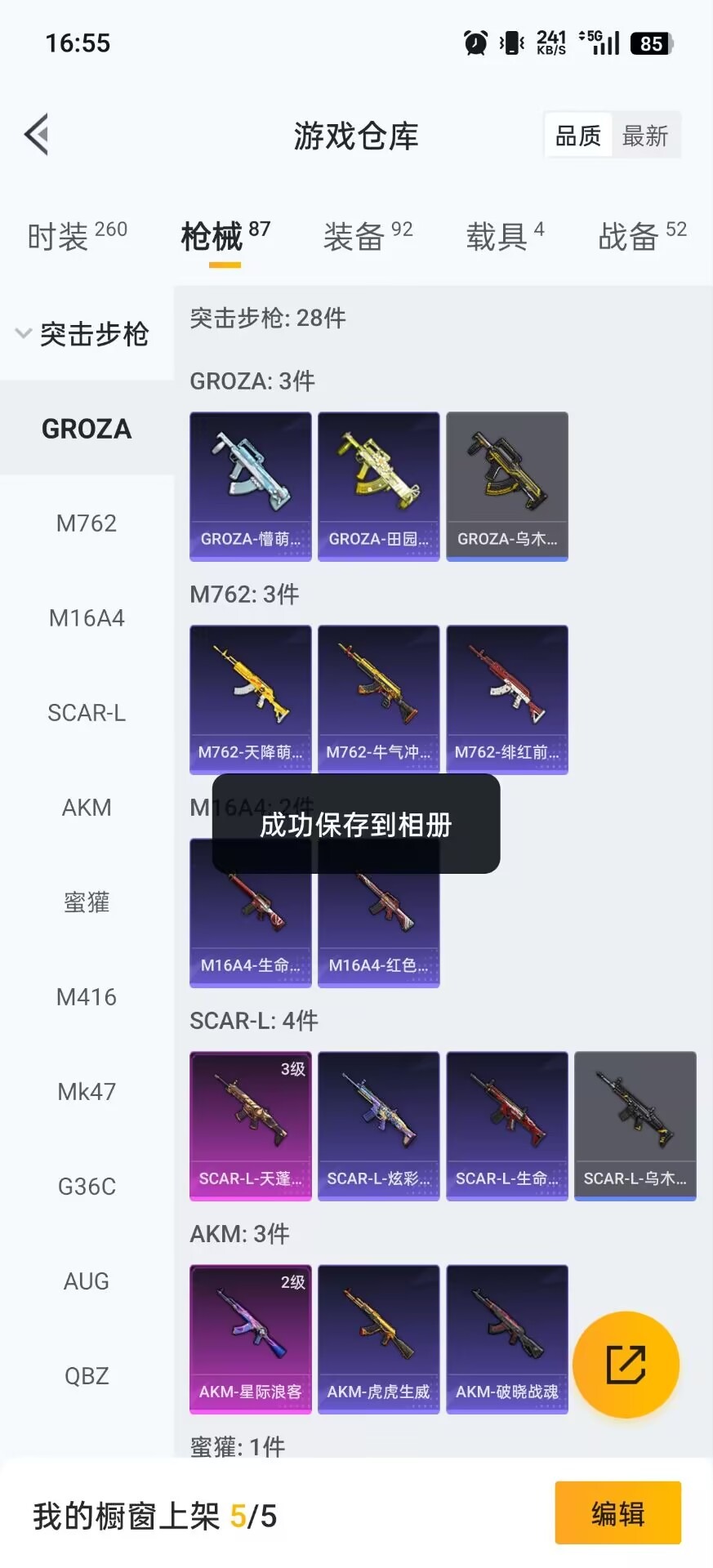Collapse the 突击步枪 category chevron

click(23, 333)
